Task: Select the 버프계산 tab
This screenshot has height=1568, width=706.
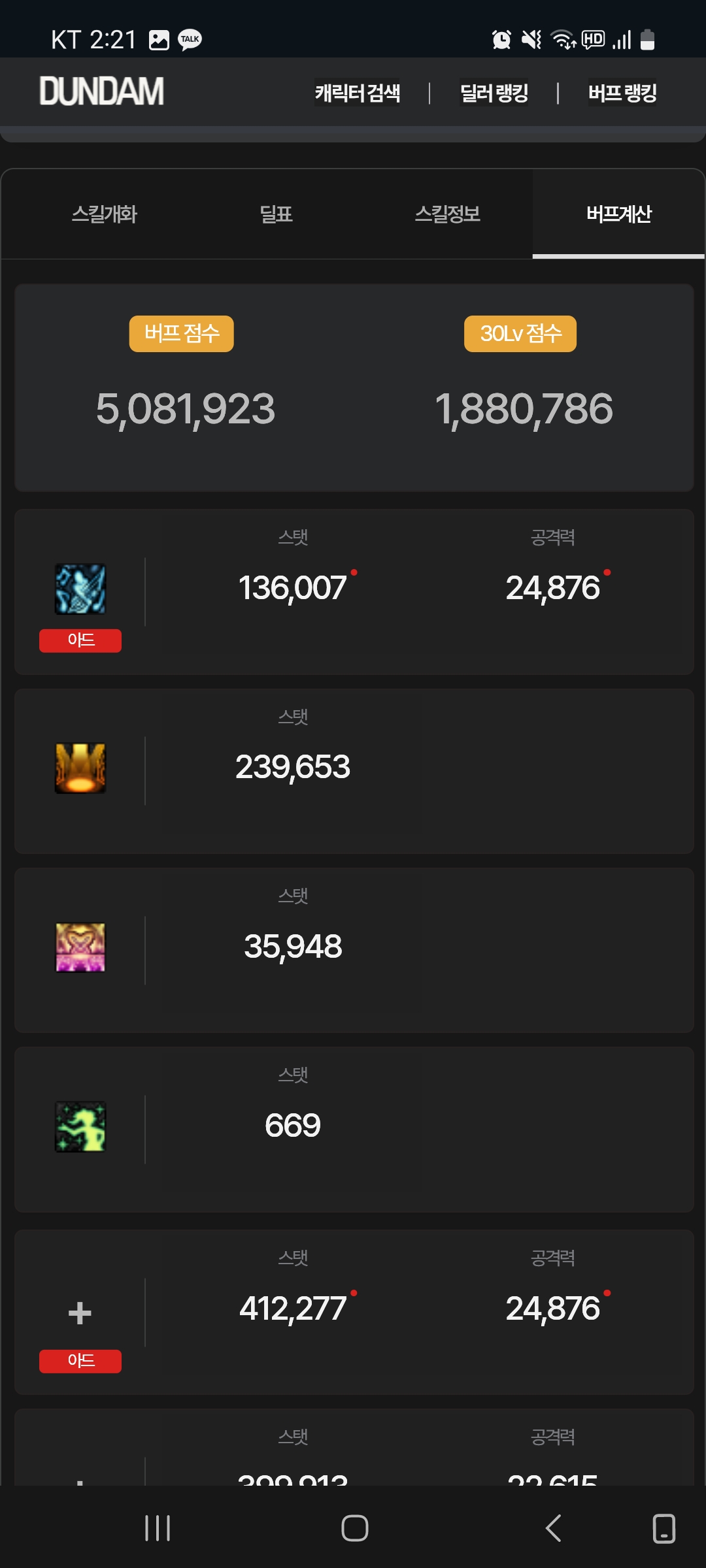Action: click(618, 214)
